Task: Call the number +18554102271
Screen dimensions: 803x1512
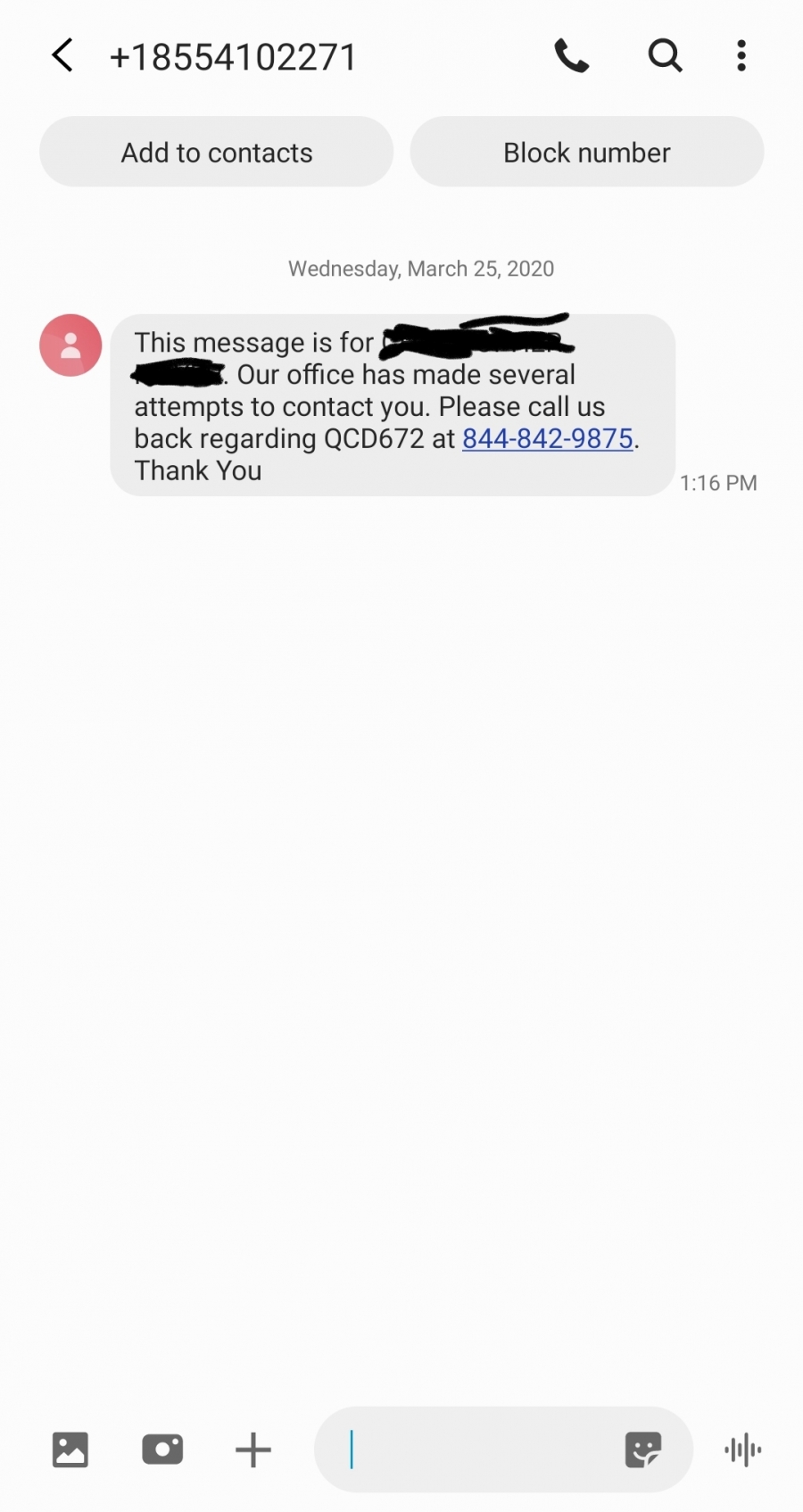Action: pos(572,56)
